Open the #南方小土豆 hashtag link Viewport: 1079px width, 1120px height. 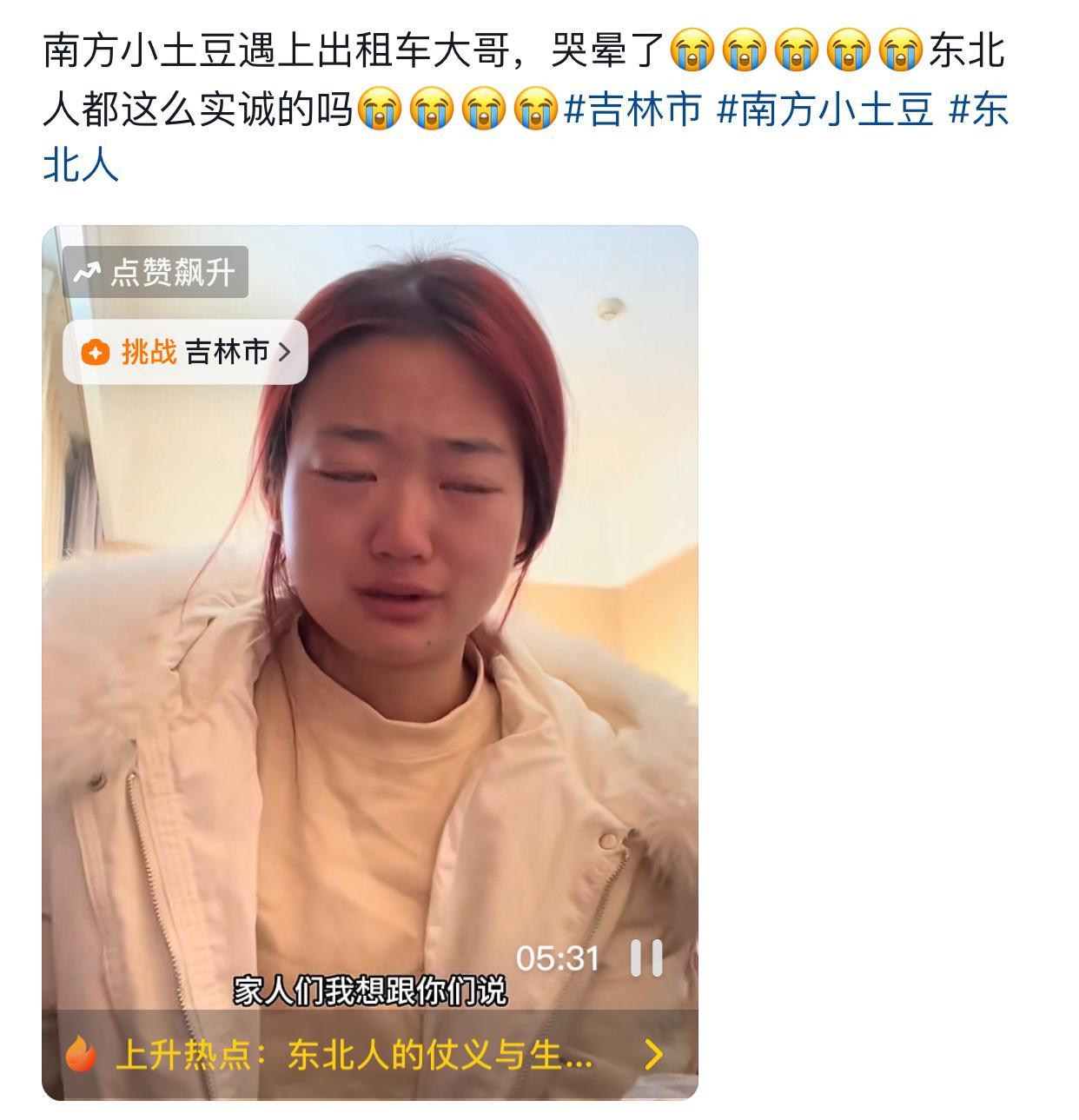825,110
